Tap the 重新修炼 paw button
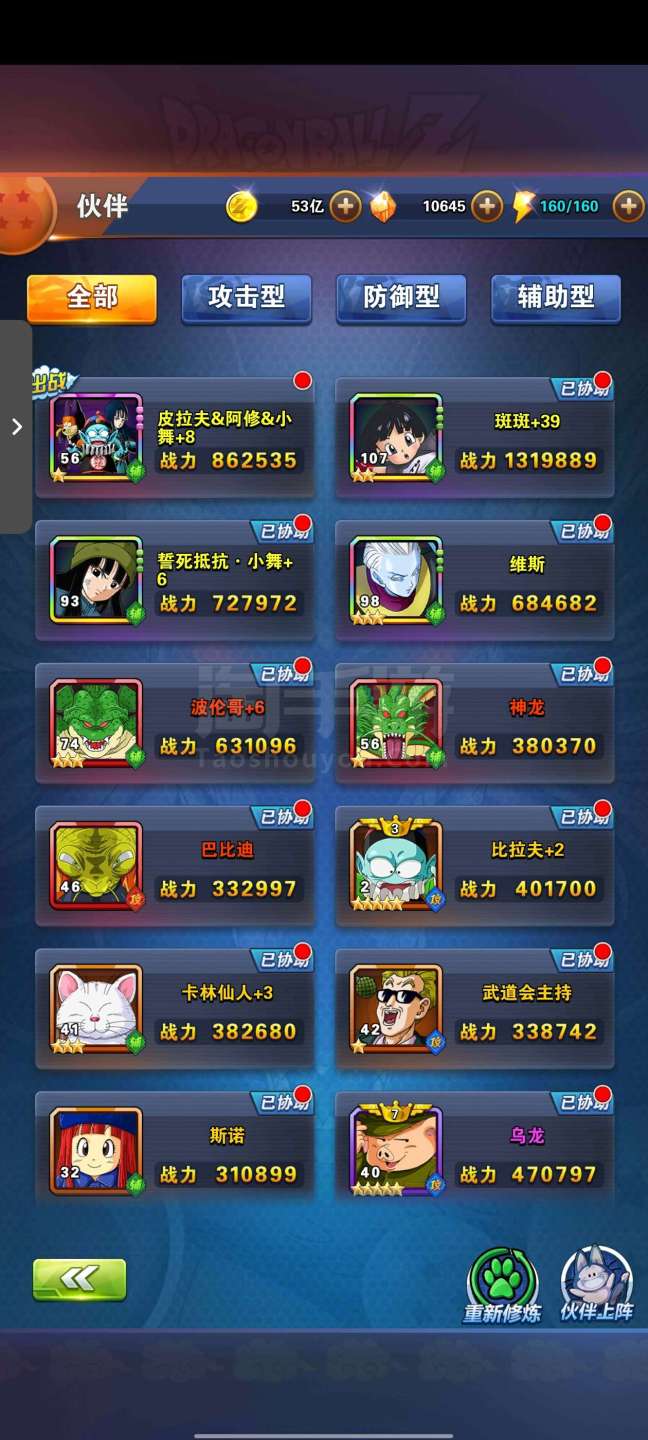648x1440 pixels. point(503,1285)
